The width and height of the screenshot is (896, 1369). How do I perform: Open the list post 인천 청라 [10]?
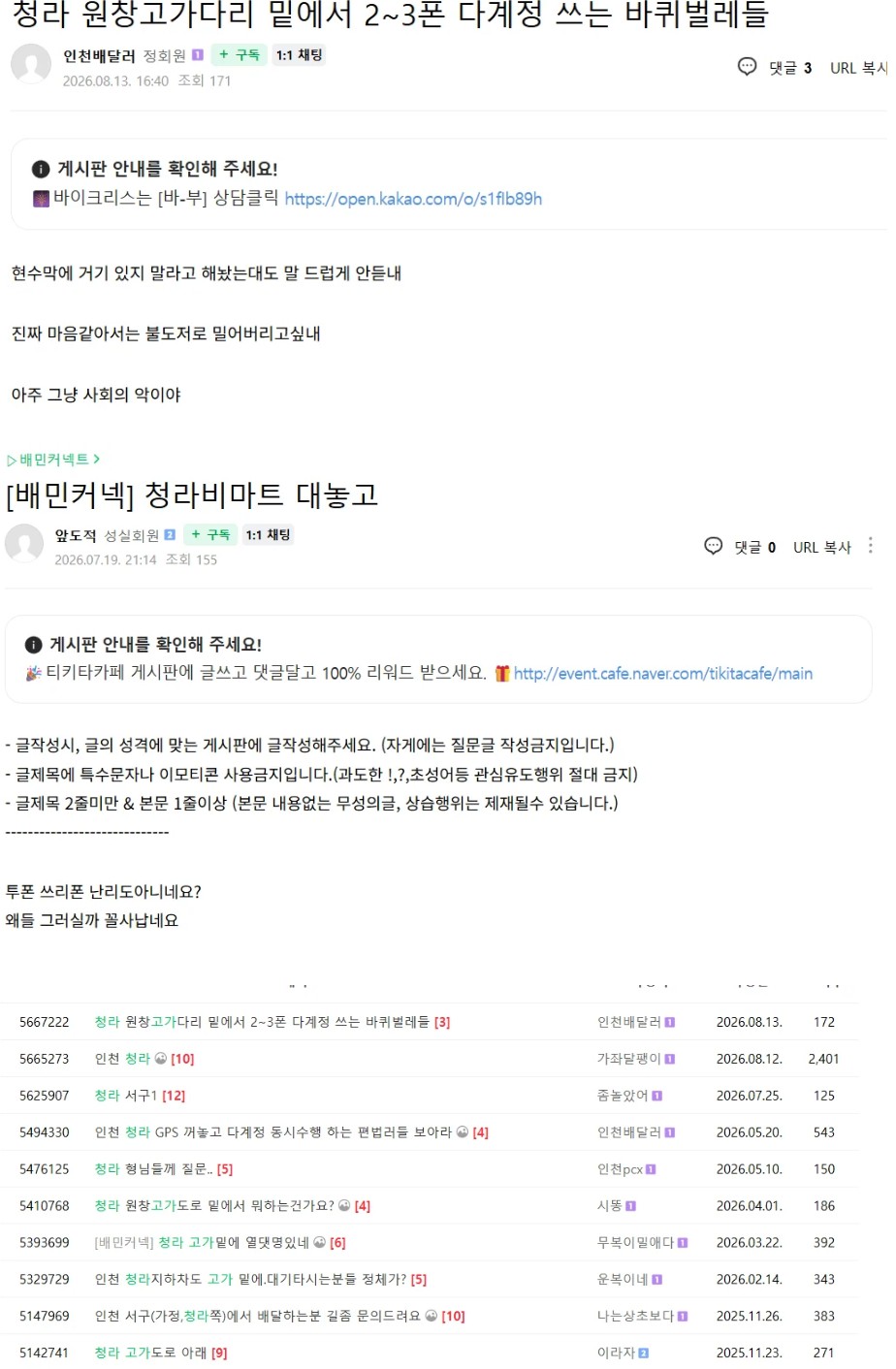tap(144, 1059)
